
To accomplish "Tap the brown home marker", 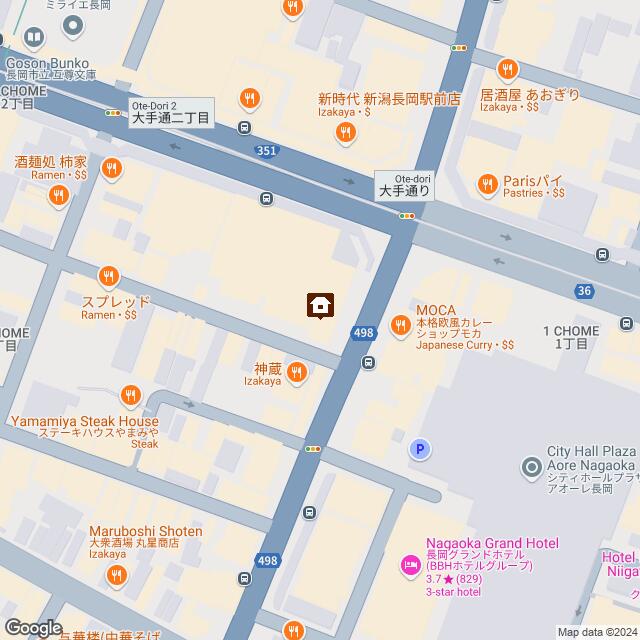I will point(320,305).
